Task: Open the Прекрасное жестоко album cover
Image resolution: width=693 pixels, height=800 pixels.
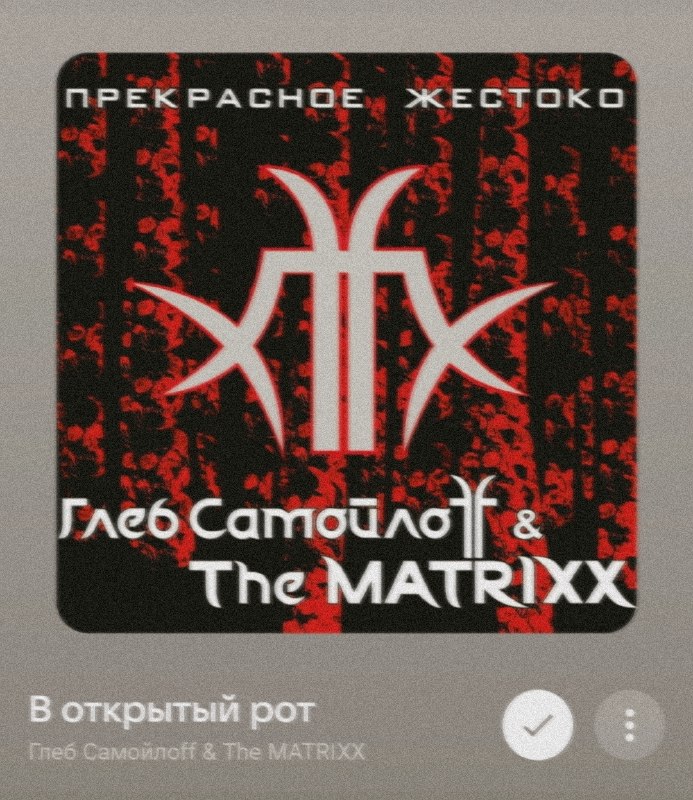Action: pos(346,343)
